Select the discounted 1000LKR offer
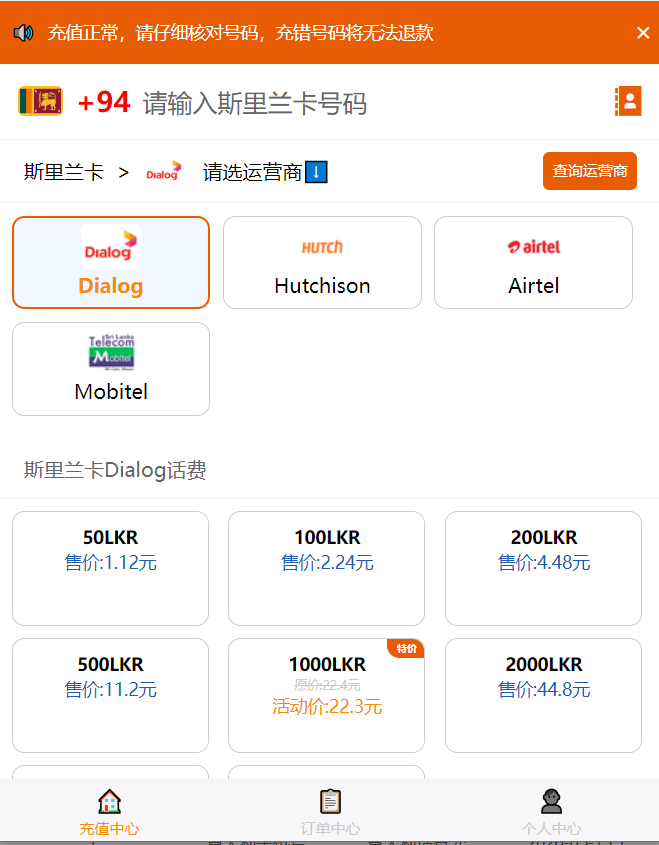 click(327, 696)
